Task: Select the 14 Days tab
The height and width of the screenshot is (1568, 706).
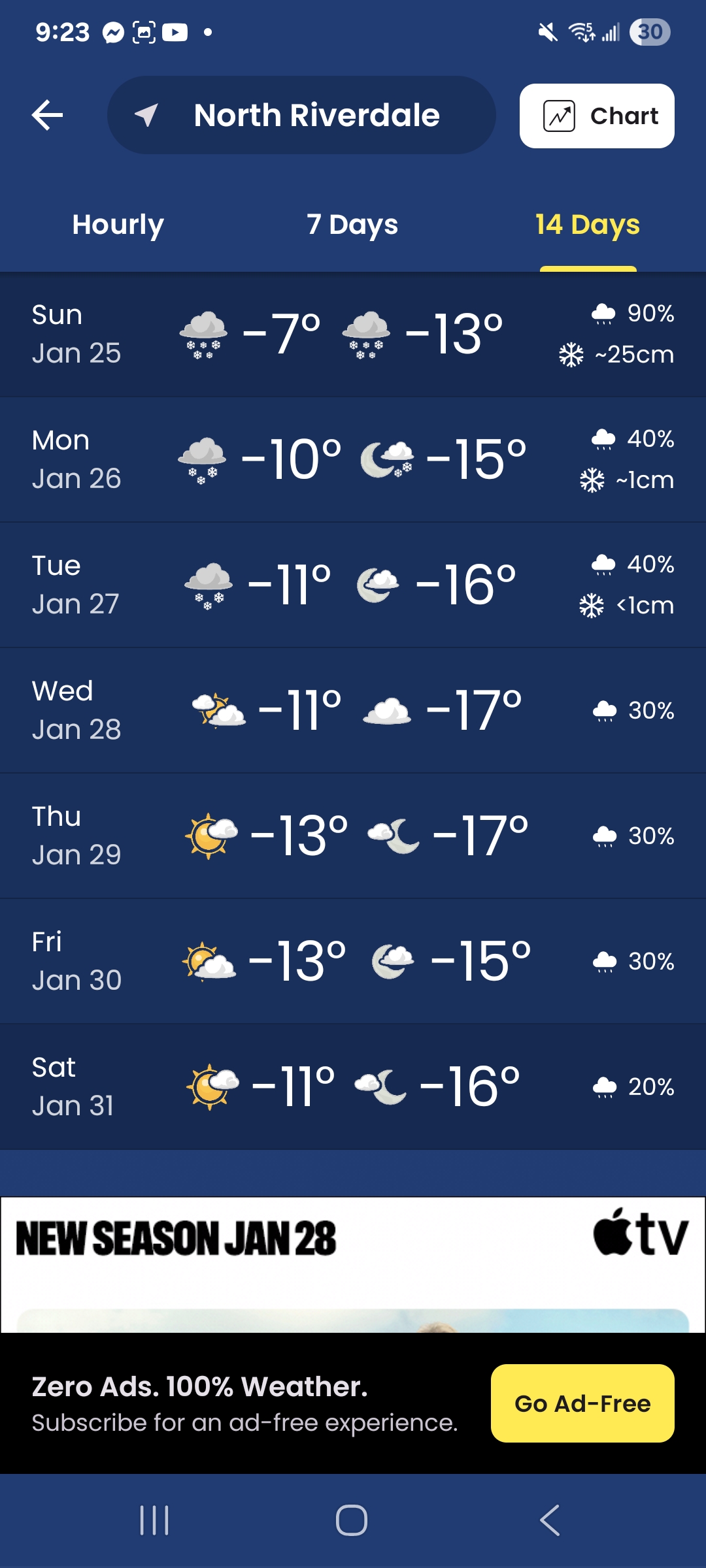Action: [x=586, y=225]
